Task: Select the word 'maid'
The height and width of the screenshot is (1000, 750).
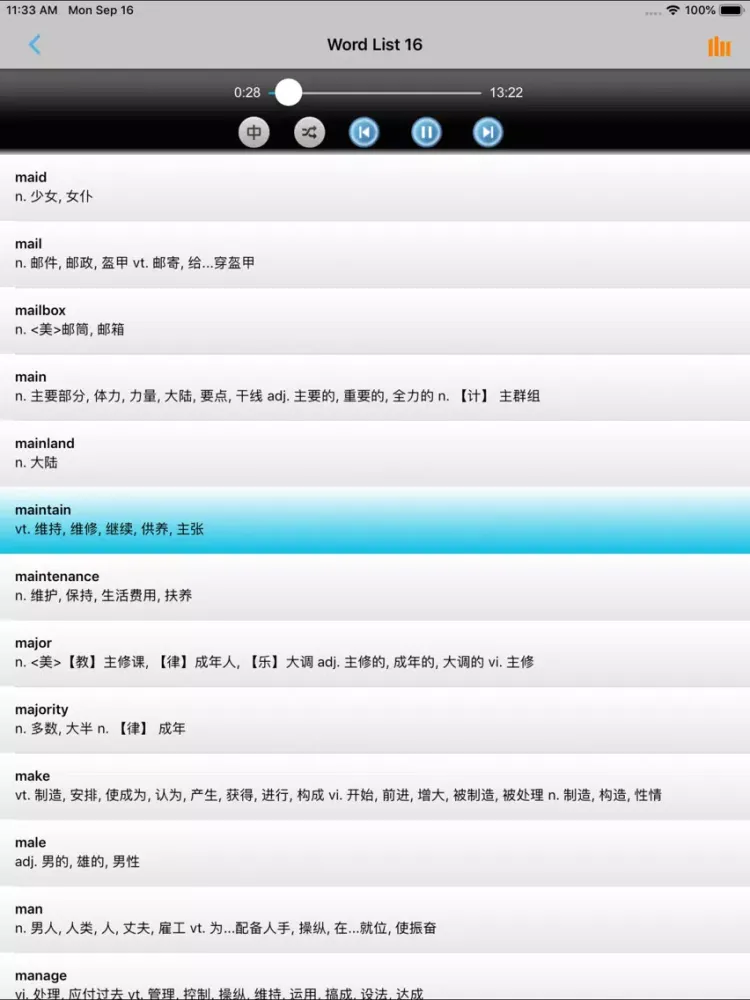Action: pos(375,187)
